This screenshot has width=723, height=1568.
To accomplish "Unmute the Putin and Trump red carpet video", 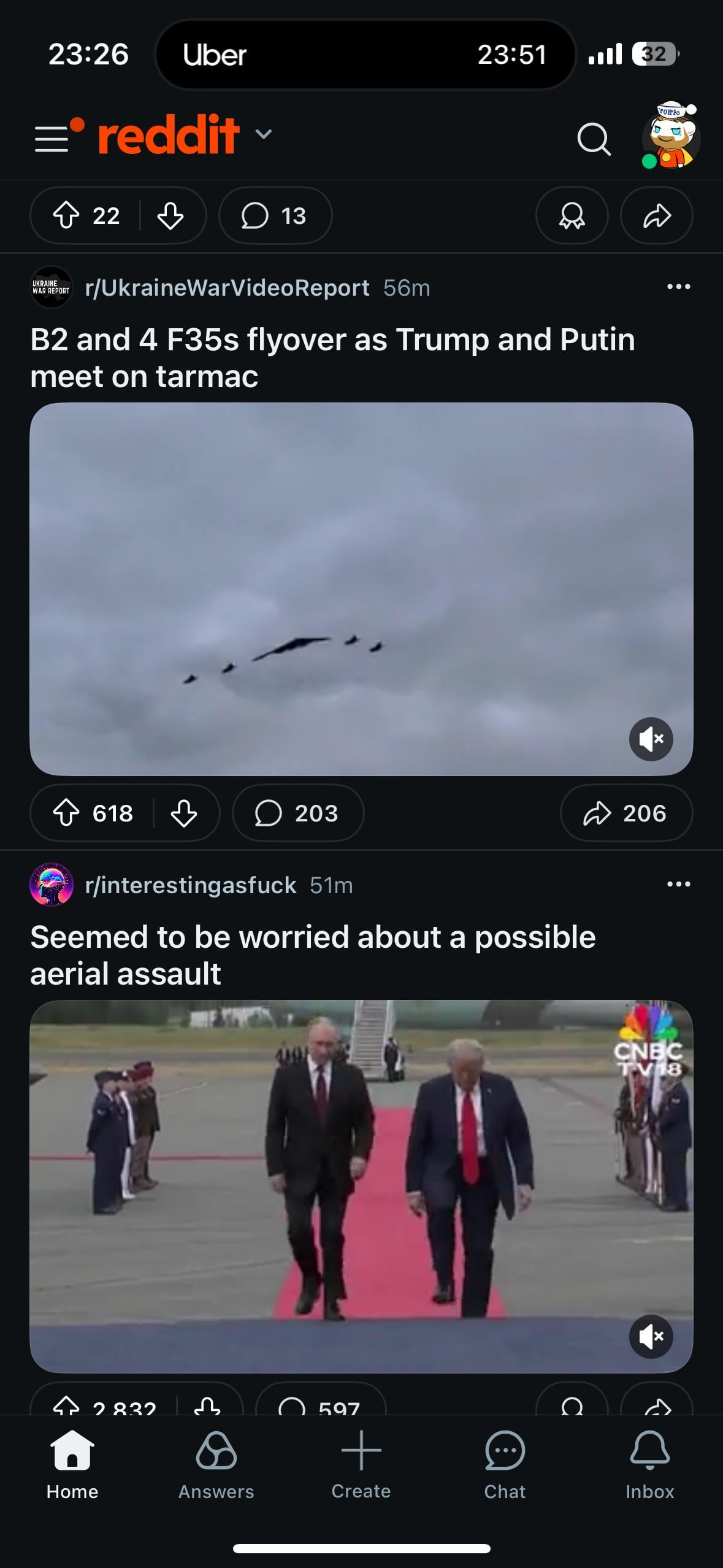I will pos(651,1337).
